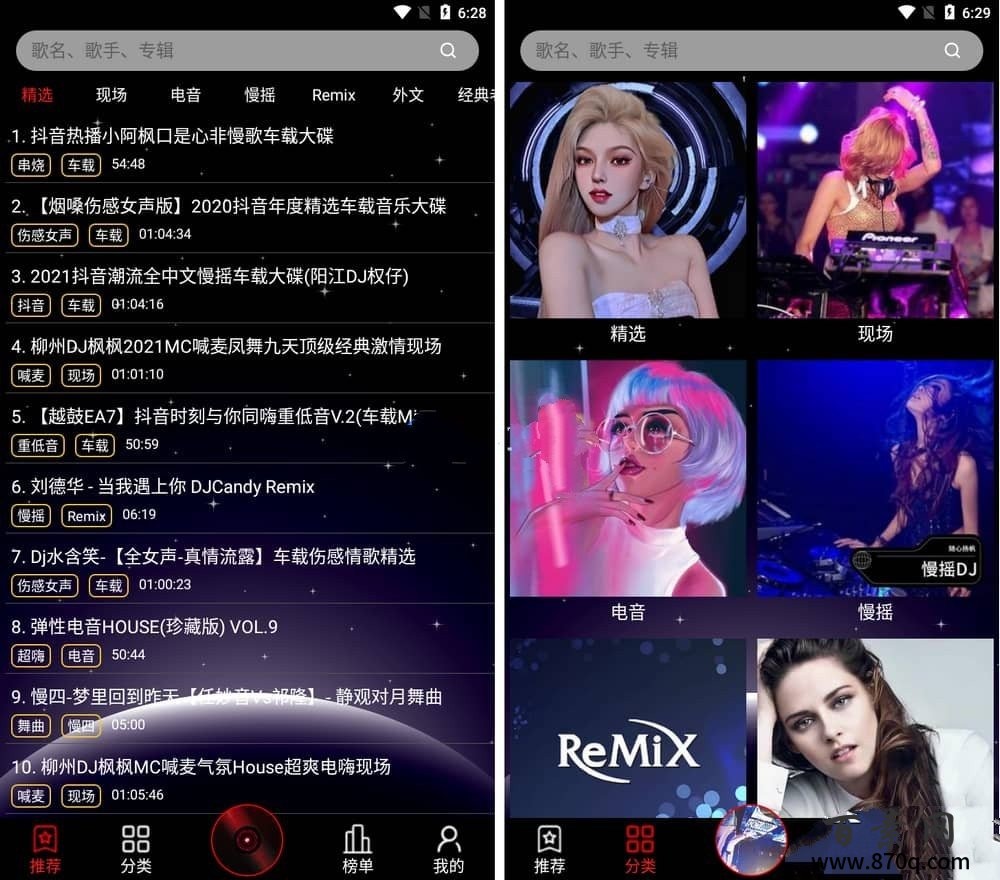Open the red vinyl player button
Screen dimensions: 1000x880
(x=247, y=840)
